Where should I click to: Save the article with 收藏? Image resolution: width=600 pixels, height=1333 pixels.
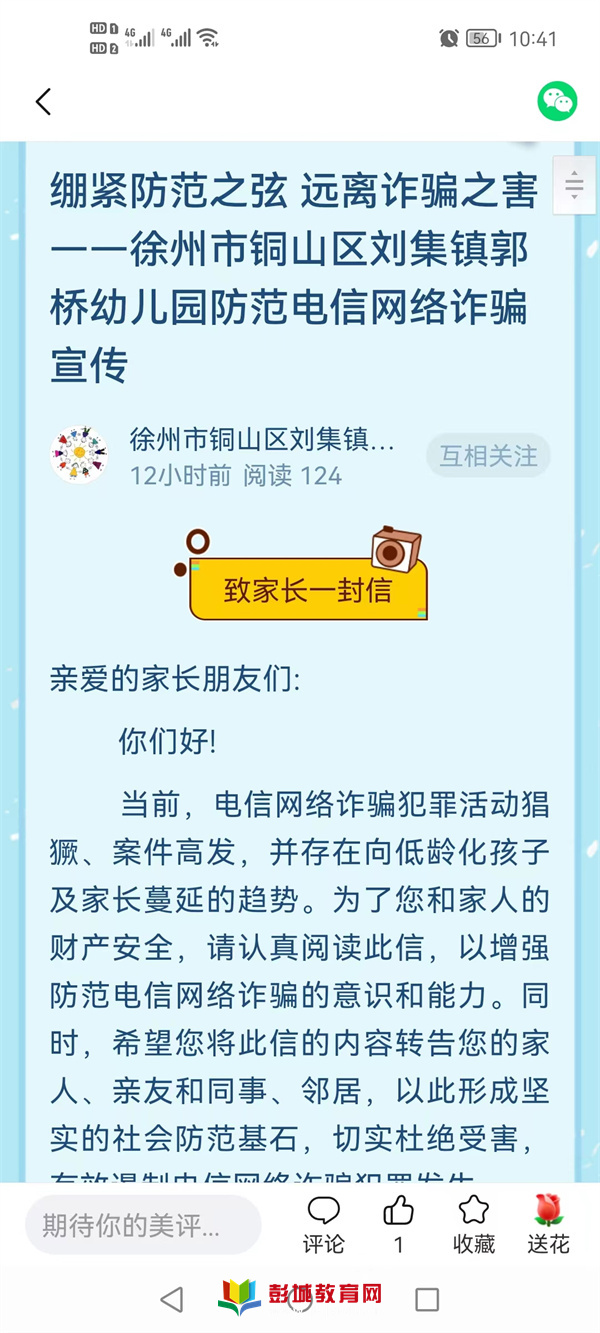473,1224
